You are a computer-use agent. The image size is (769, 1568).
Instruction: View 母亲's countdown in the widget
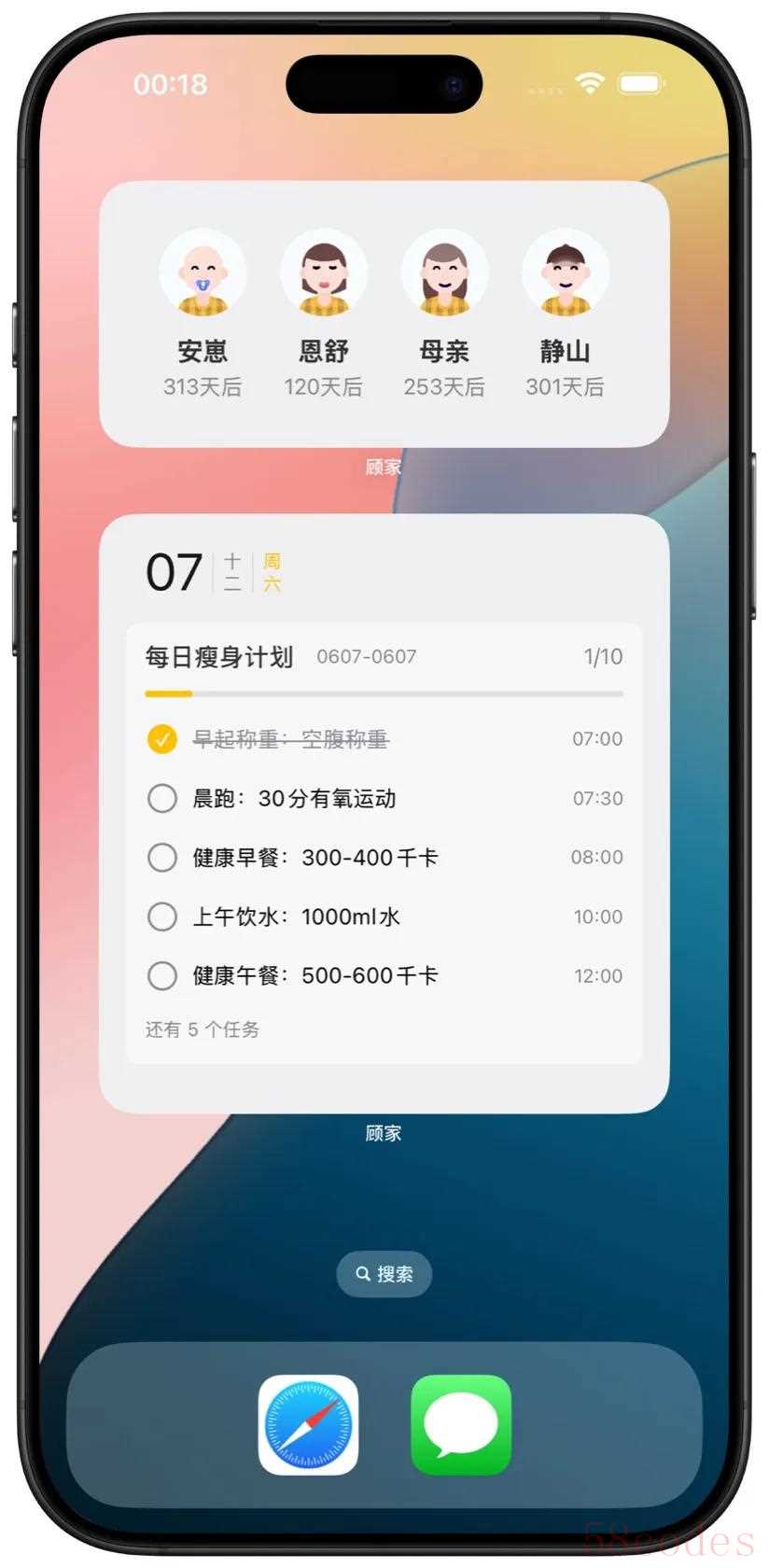[444, 313]
